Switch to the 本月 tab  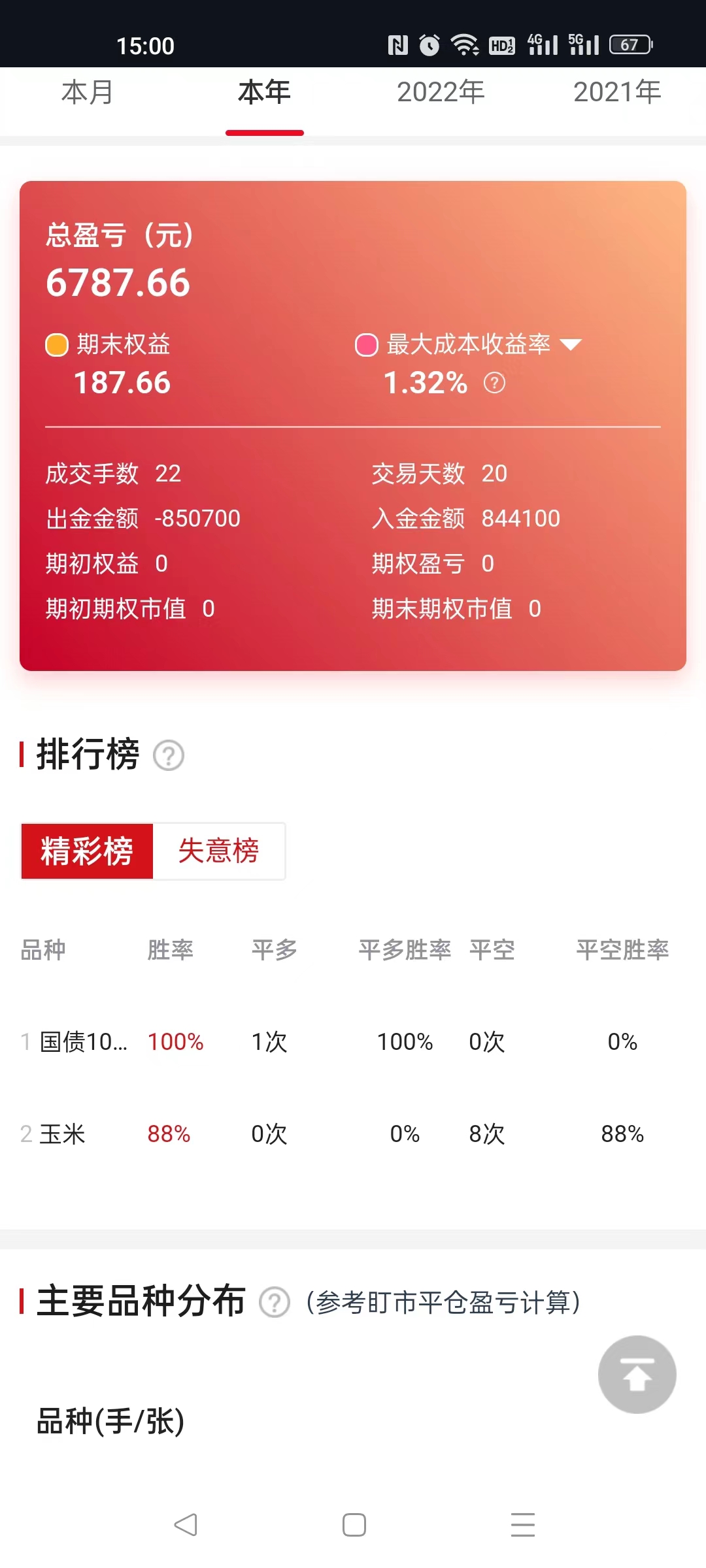click(x=88, y=93)
